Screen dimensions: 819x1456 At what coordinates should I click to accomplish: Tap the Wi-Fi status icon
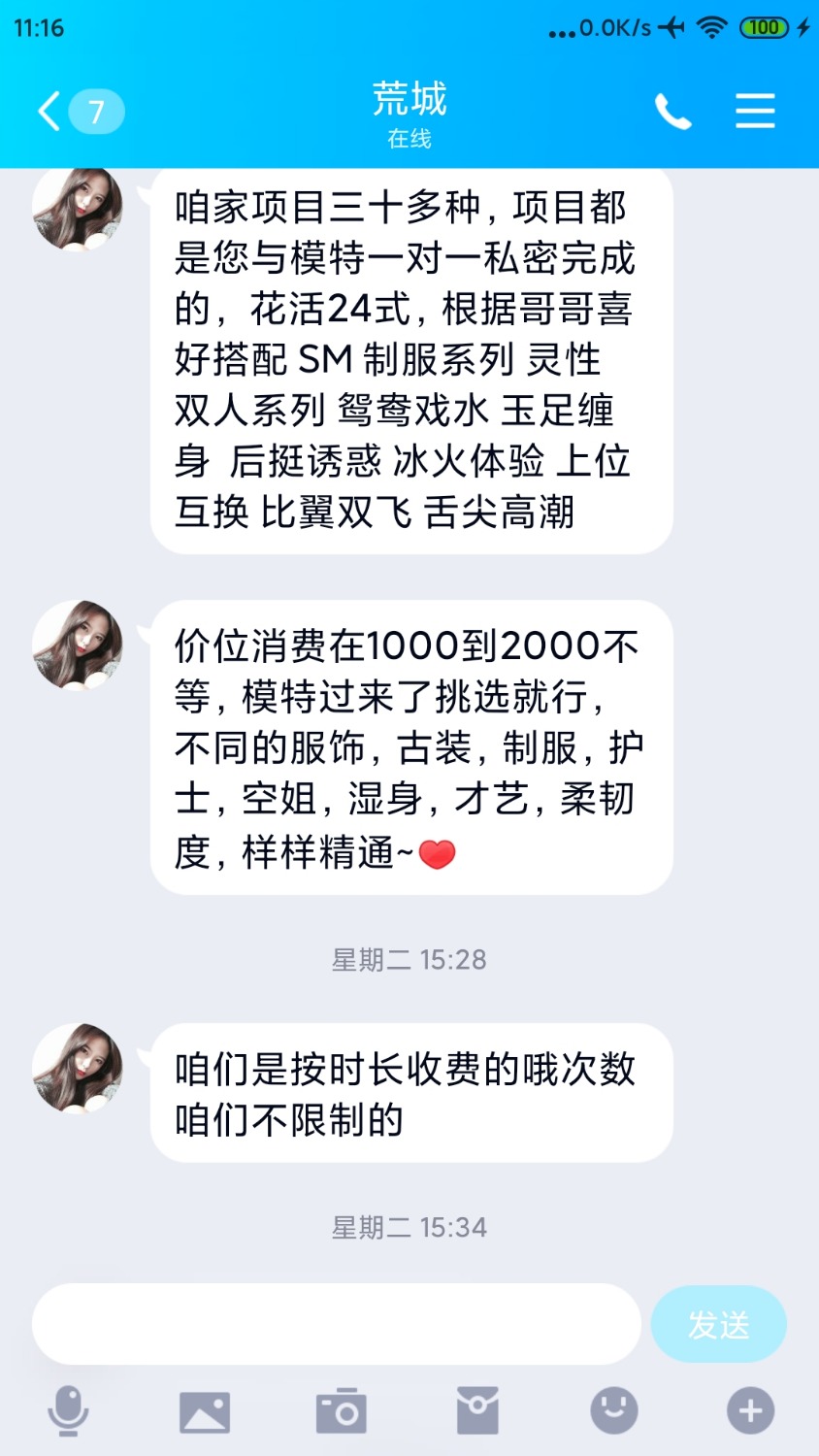(x=715, y=27)
